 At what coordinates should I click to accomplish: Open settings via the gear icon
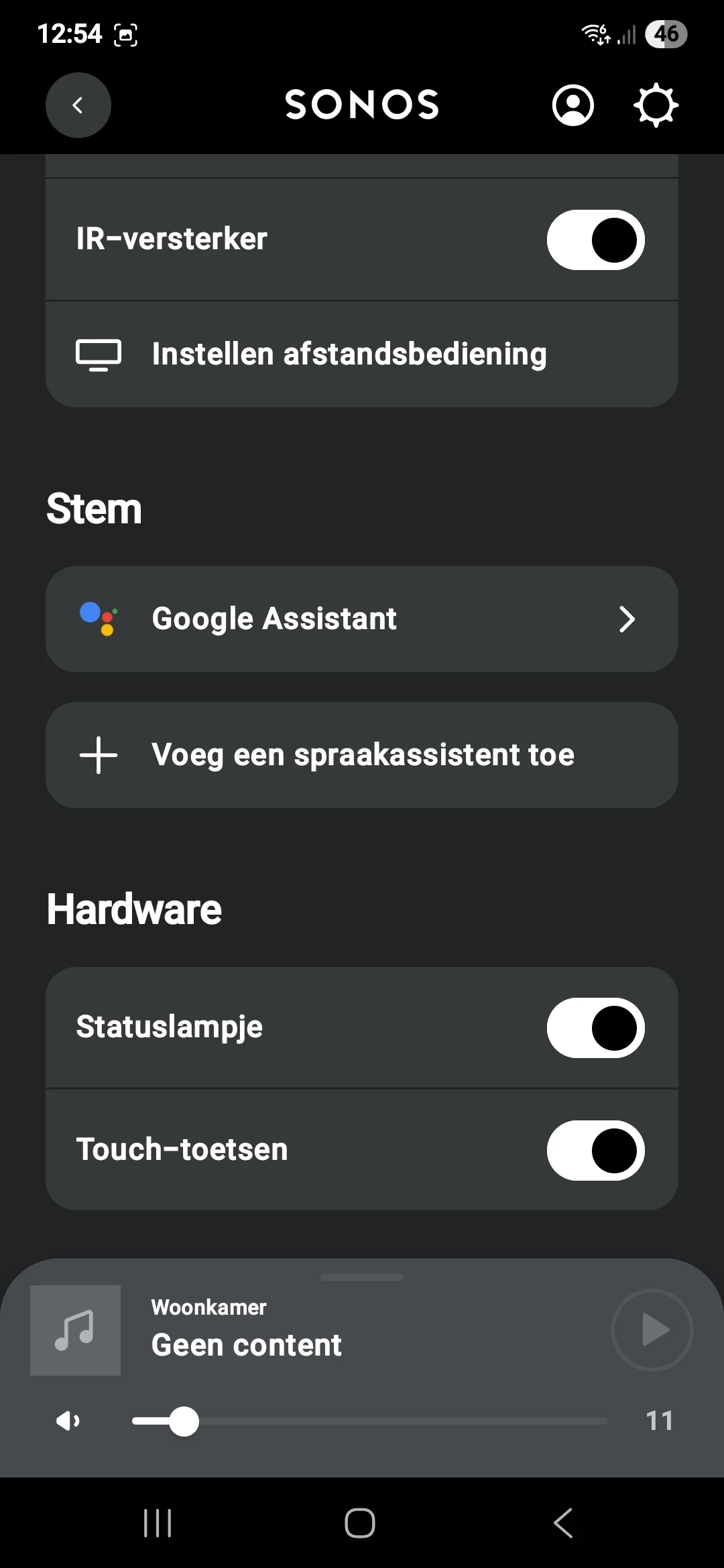(656, 105)
